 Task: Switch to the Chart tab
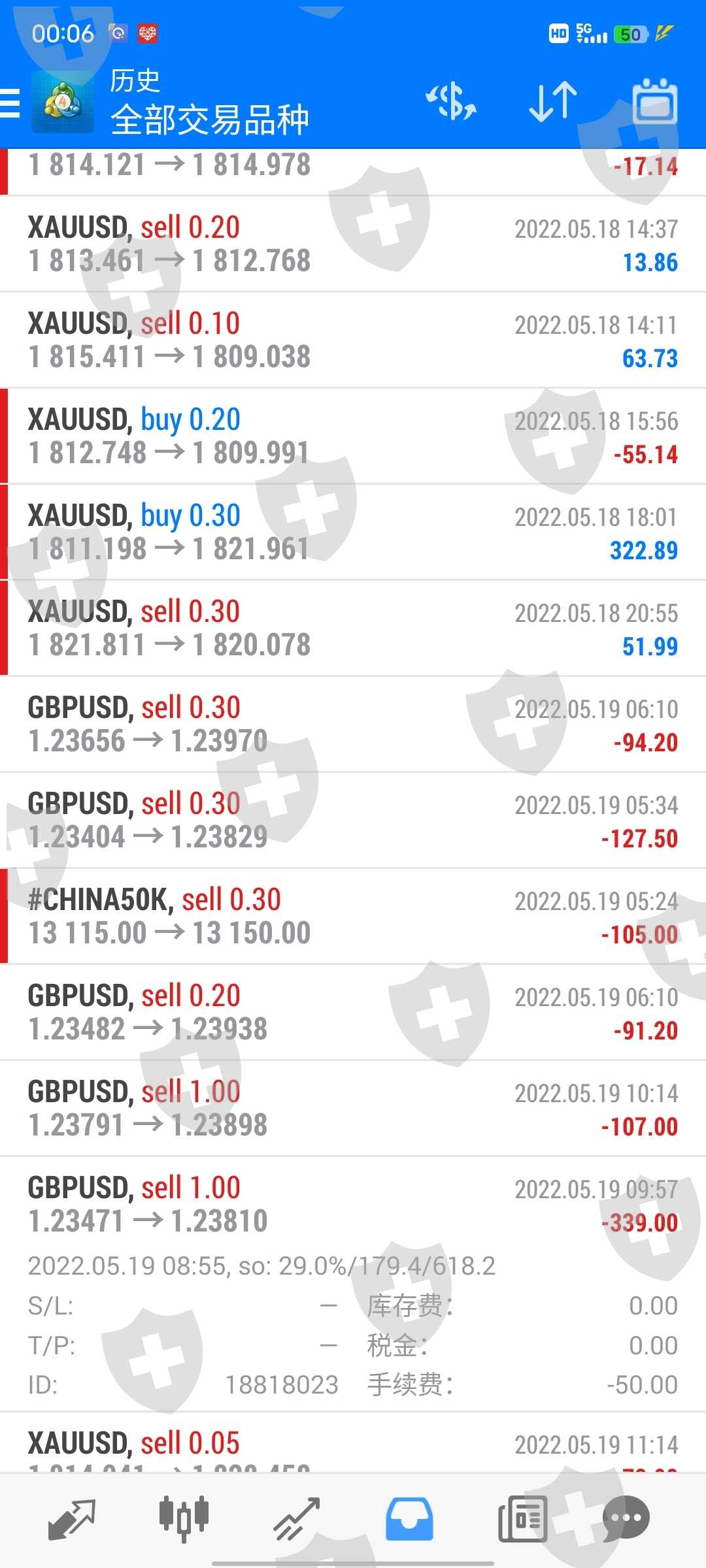point(184,1518)
